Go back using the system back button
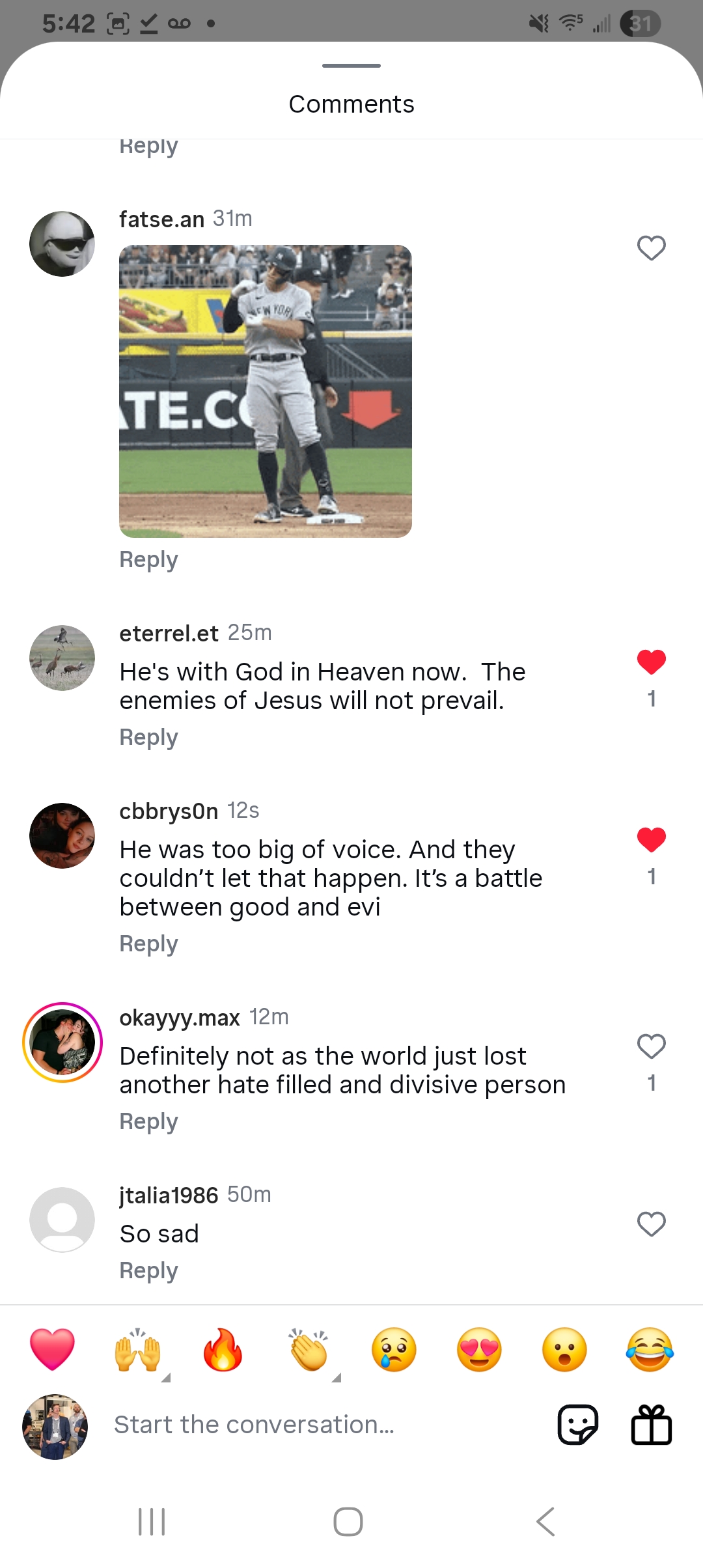703x1568 pixels. click(545, 1522)
